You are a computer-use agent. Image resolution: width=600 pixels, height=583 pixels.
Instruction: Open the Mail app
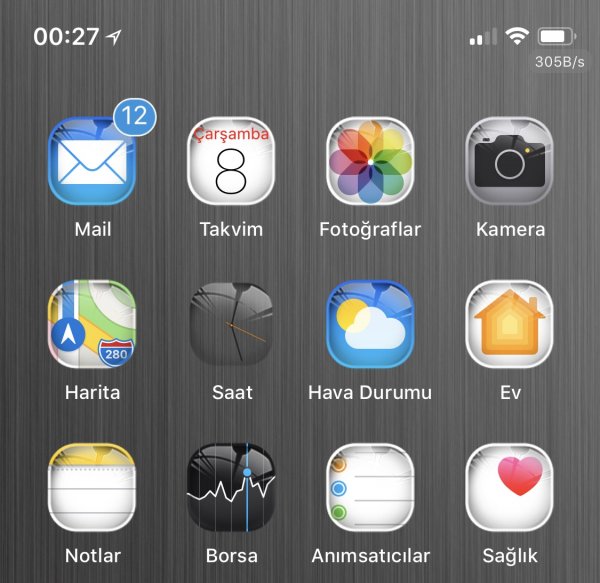coord(92,162)
